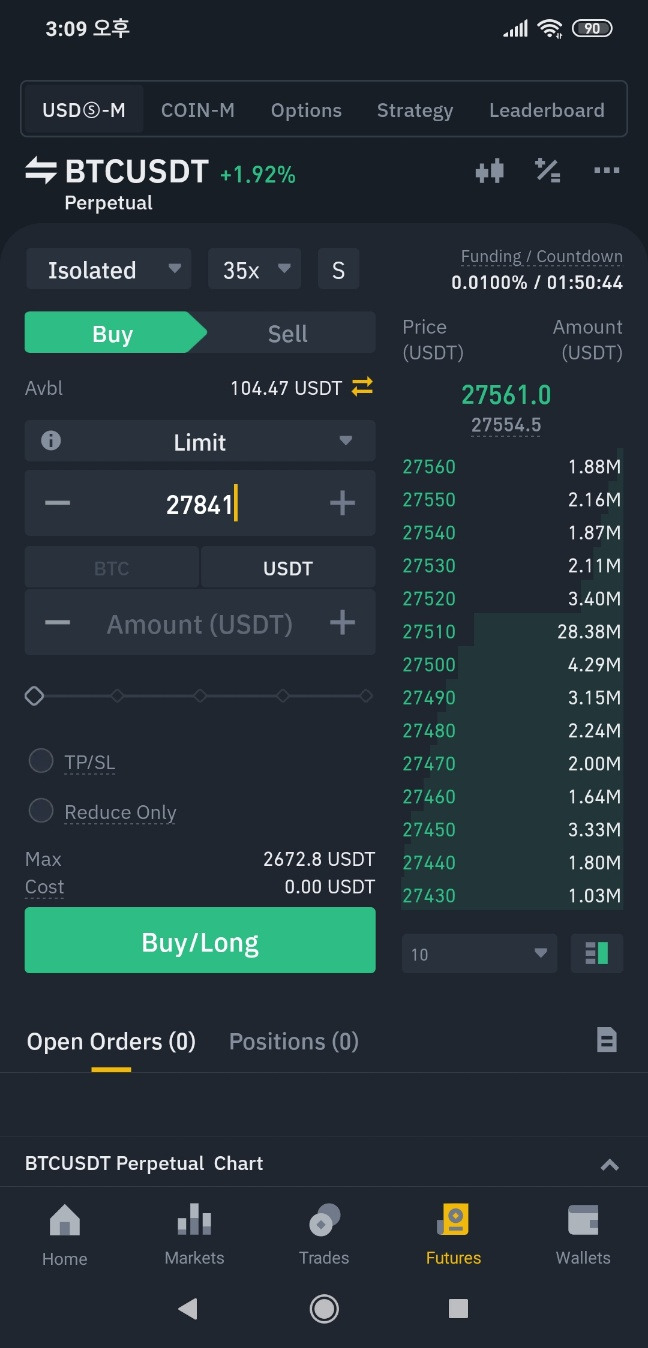The width and height of the screenshot is (648, 1348).
Task: Tap the transfer arrows next to available balance
Action: 362,387
